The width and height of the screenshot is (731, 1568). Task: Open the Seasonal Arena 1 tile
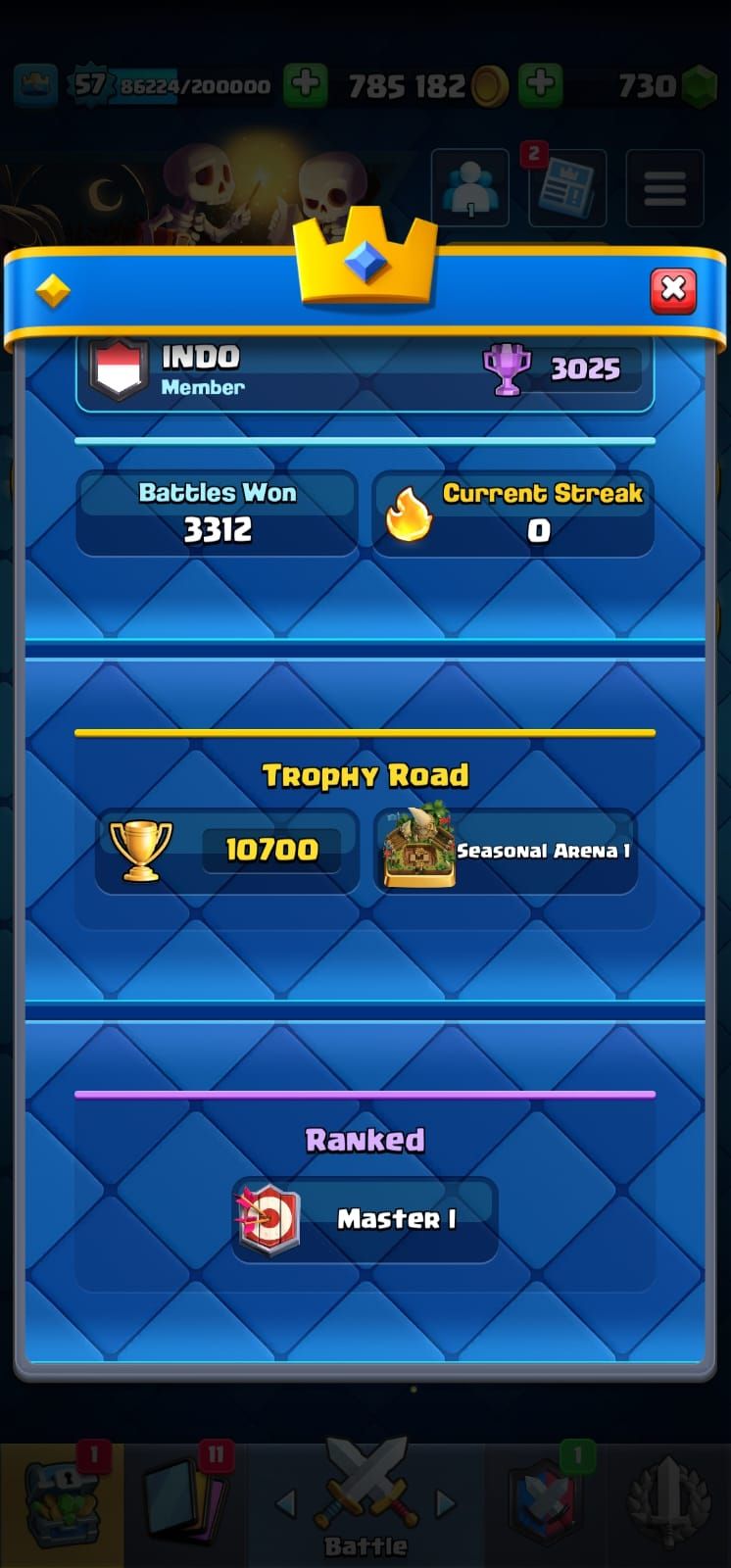506,850
